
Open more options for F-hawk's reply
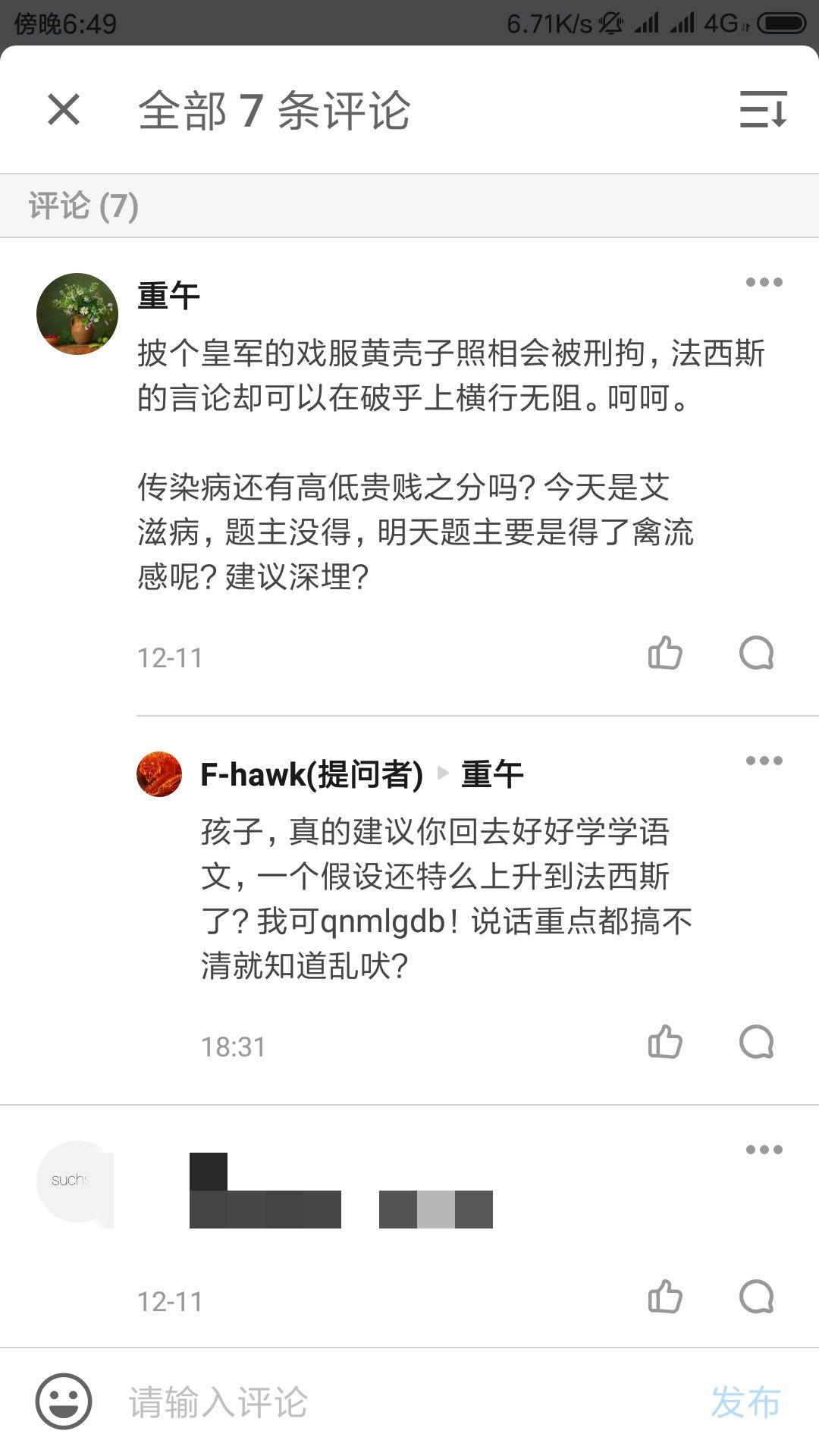764,761
